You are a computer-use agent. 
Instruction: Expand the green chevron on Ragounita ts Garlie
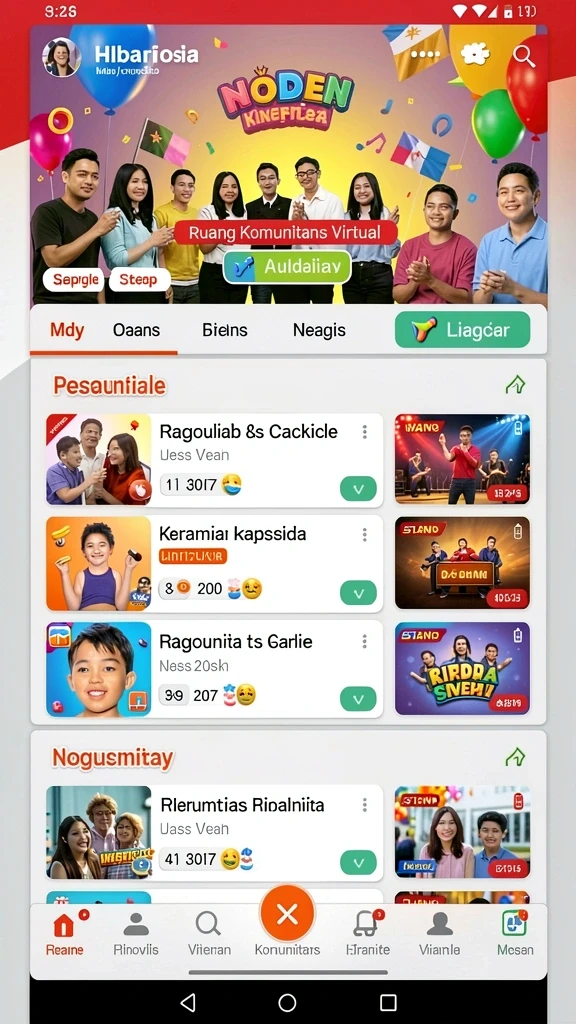(358, 699)
